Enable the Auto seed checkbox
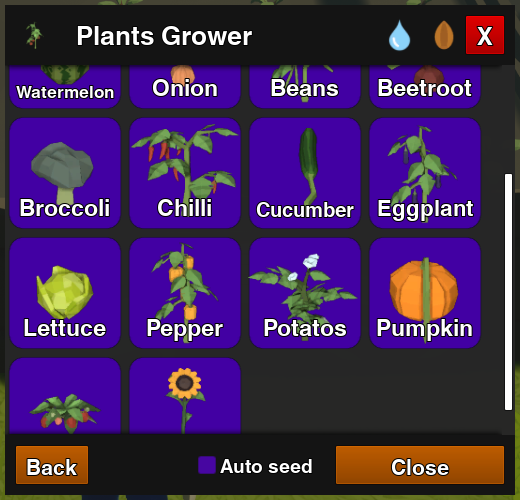 [x=207, y=465]
